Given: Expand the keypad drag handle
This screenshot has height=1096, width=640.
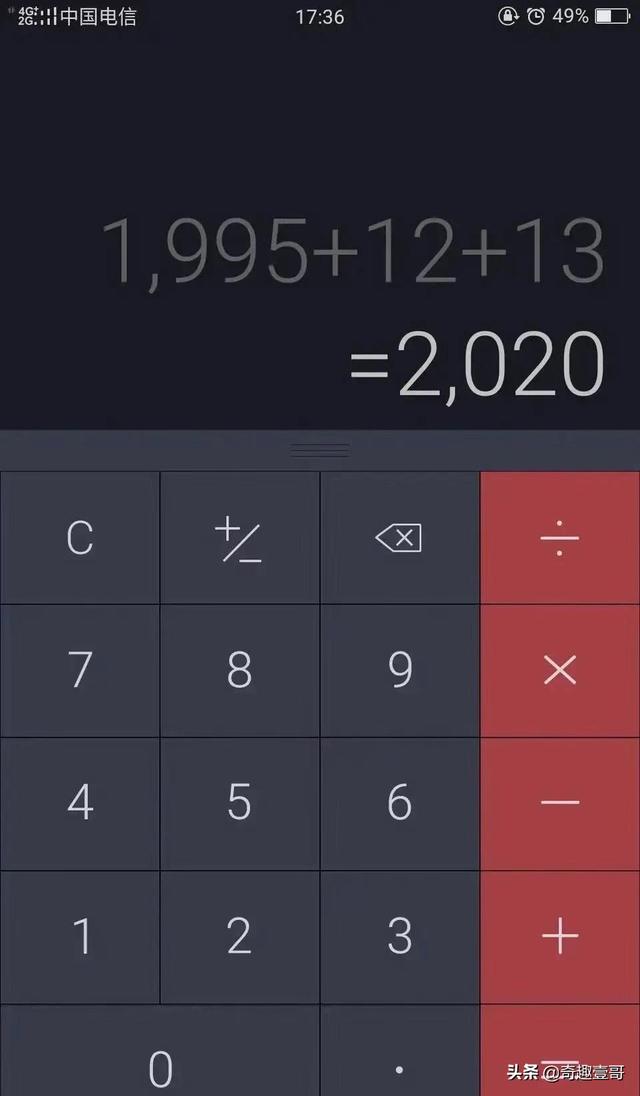Looking at the screenshot, I should (x=320, y=451).
